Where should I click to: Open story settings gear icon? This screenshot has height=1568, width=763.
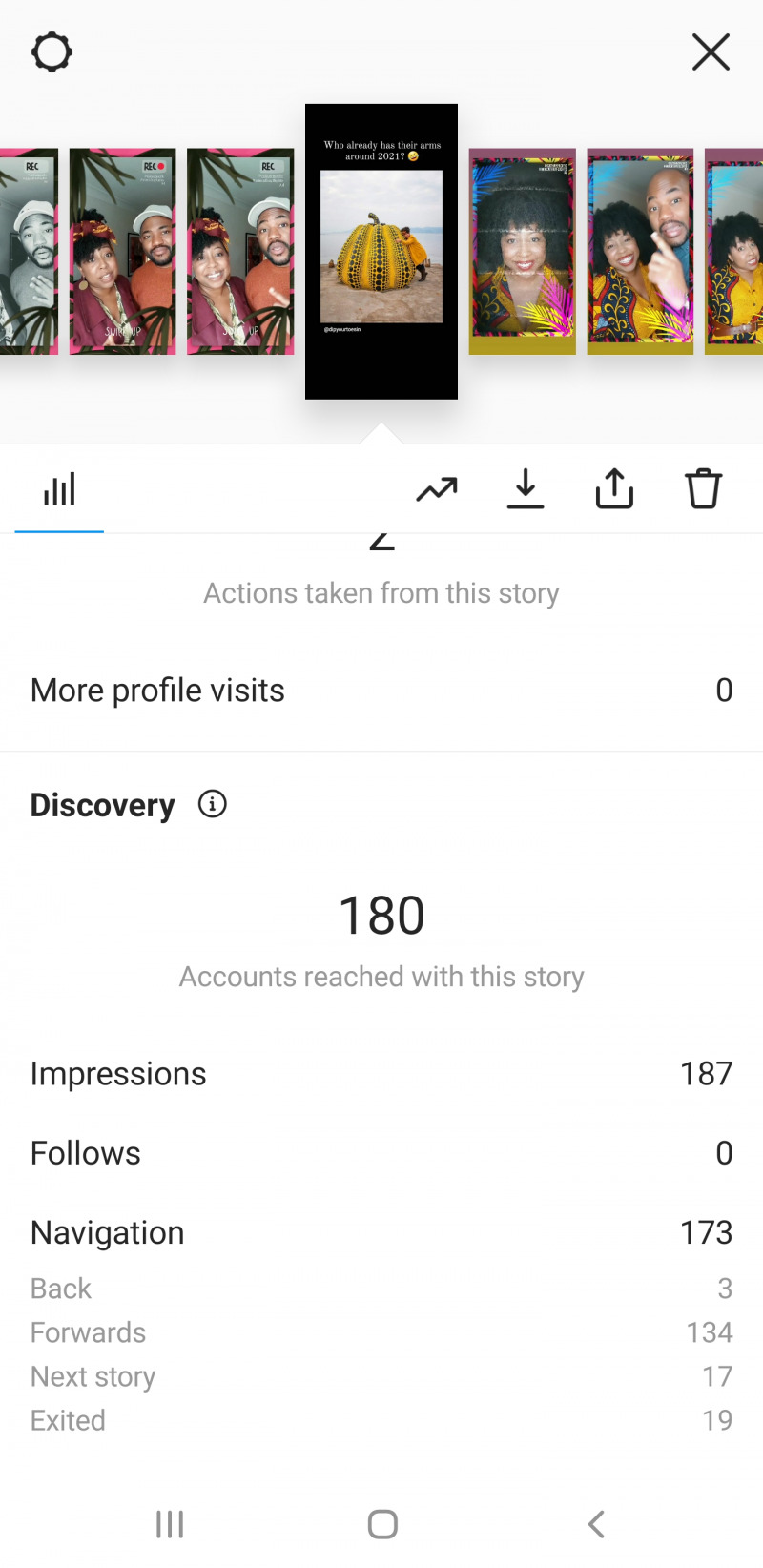click(x=52, y=52)
